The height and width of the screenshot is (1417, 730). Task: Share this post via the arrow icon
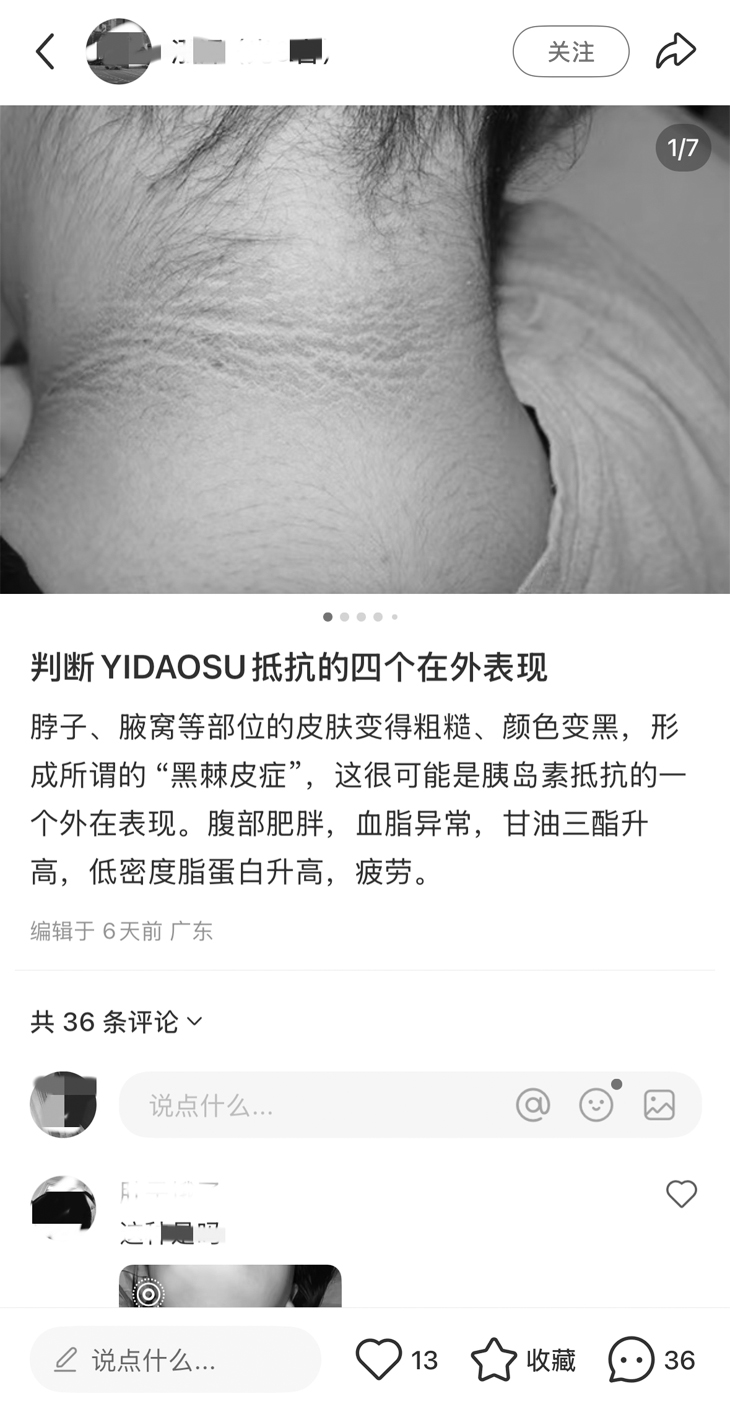(675, 52)
